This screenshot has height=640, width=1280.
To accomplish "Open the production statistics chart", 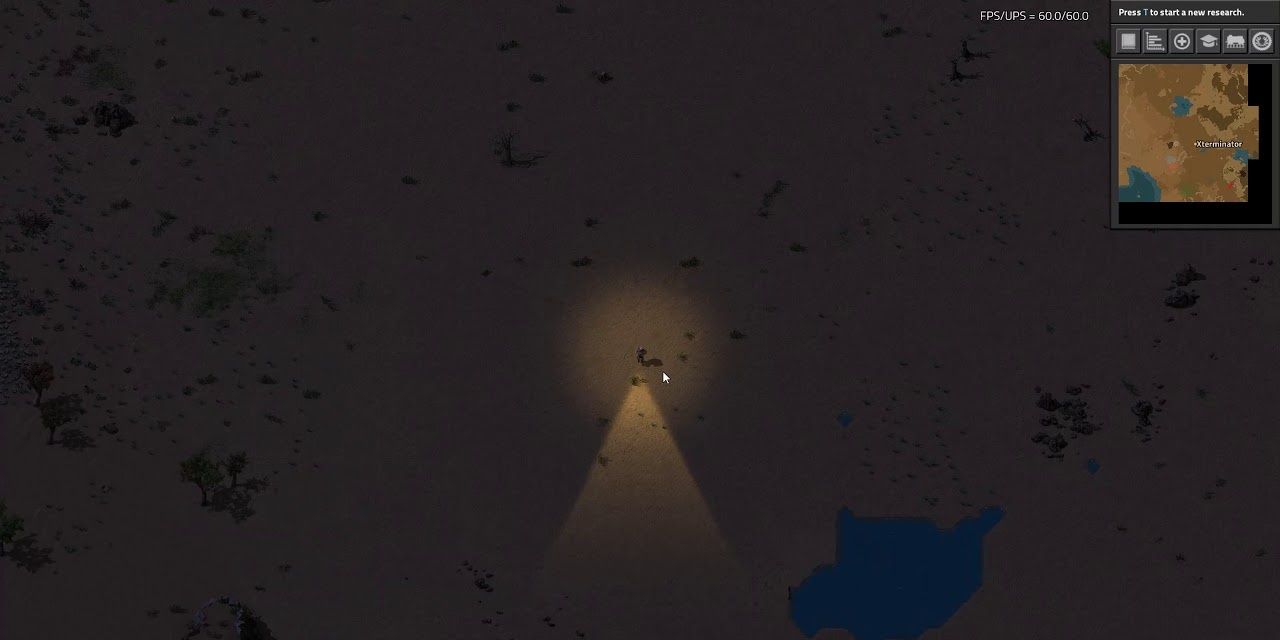I will [x=1155, y=41].
